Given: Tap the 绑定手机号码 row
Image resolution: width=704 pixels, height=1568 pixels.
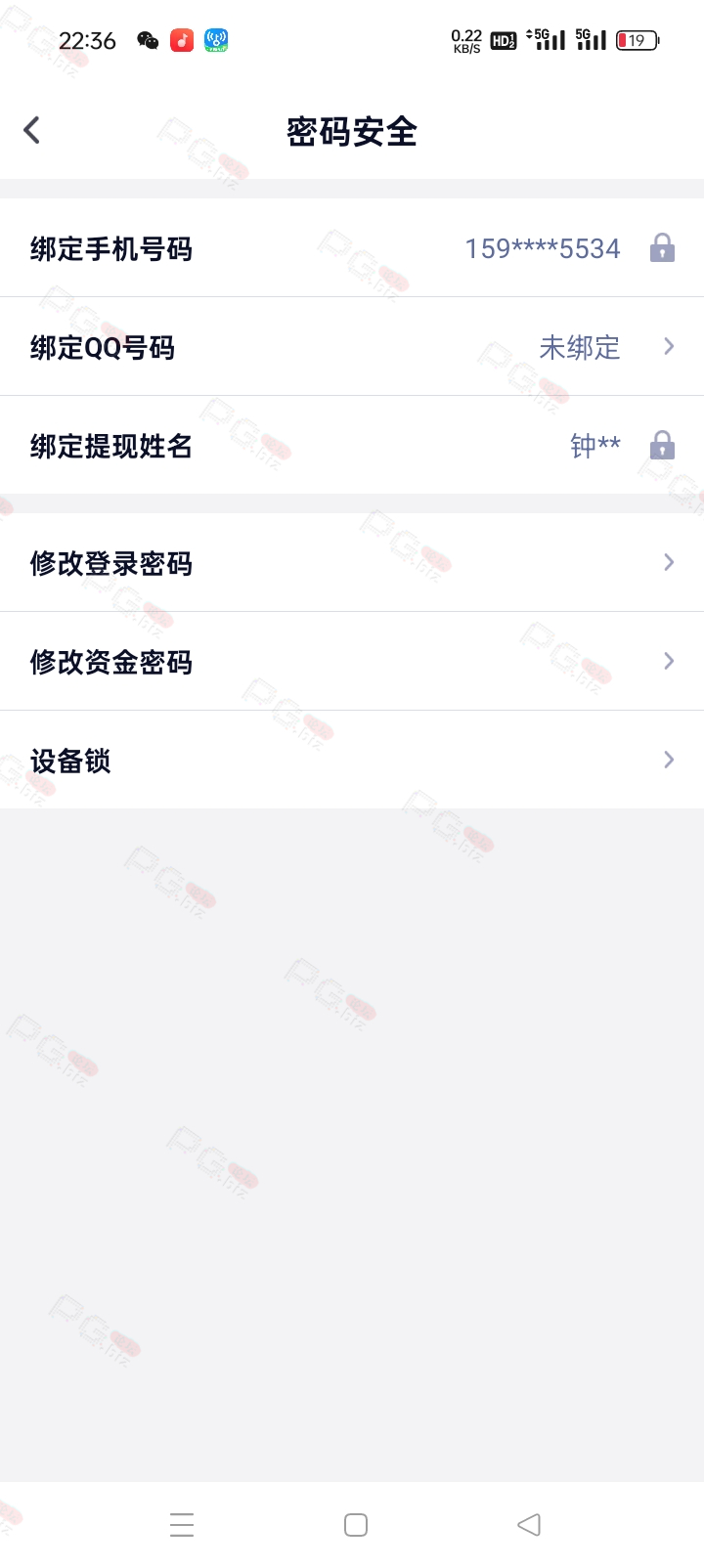Looking at the screenshot, I should point(352,248).
